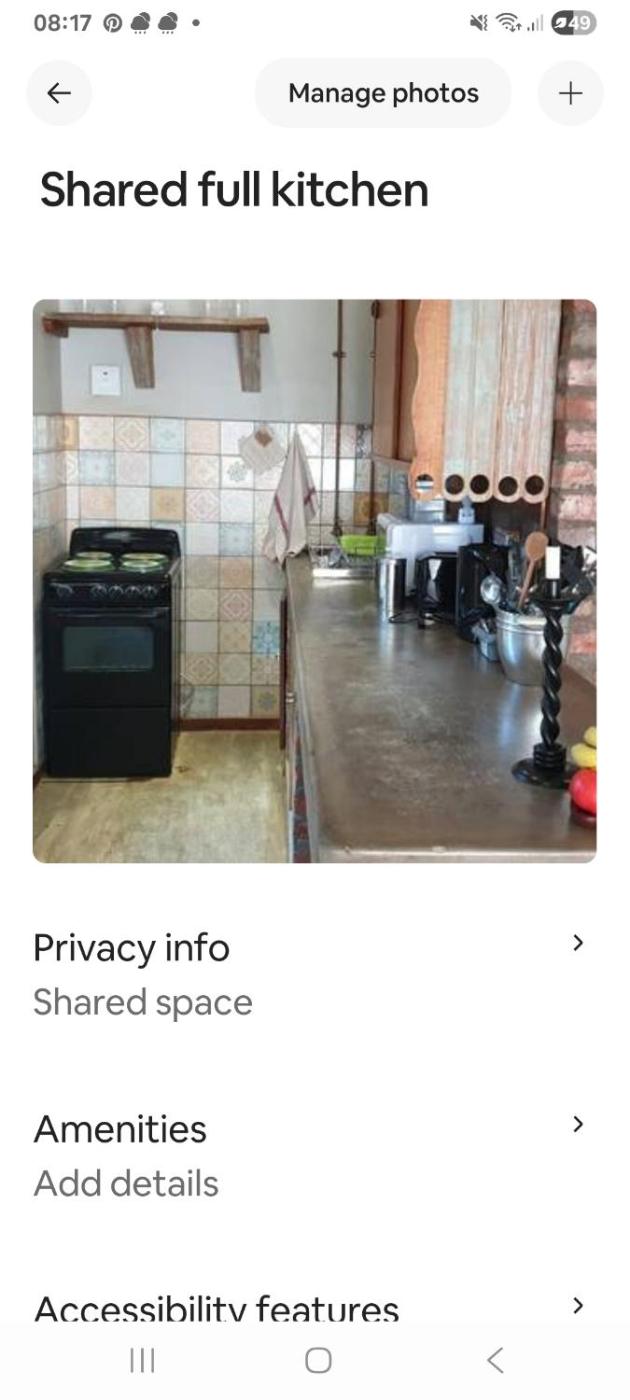Screen dimensions: 630x1400
Task: Tap the Manage photos button
Action: click(x=383, y=93)
